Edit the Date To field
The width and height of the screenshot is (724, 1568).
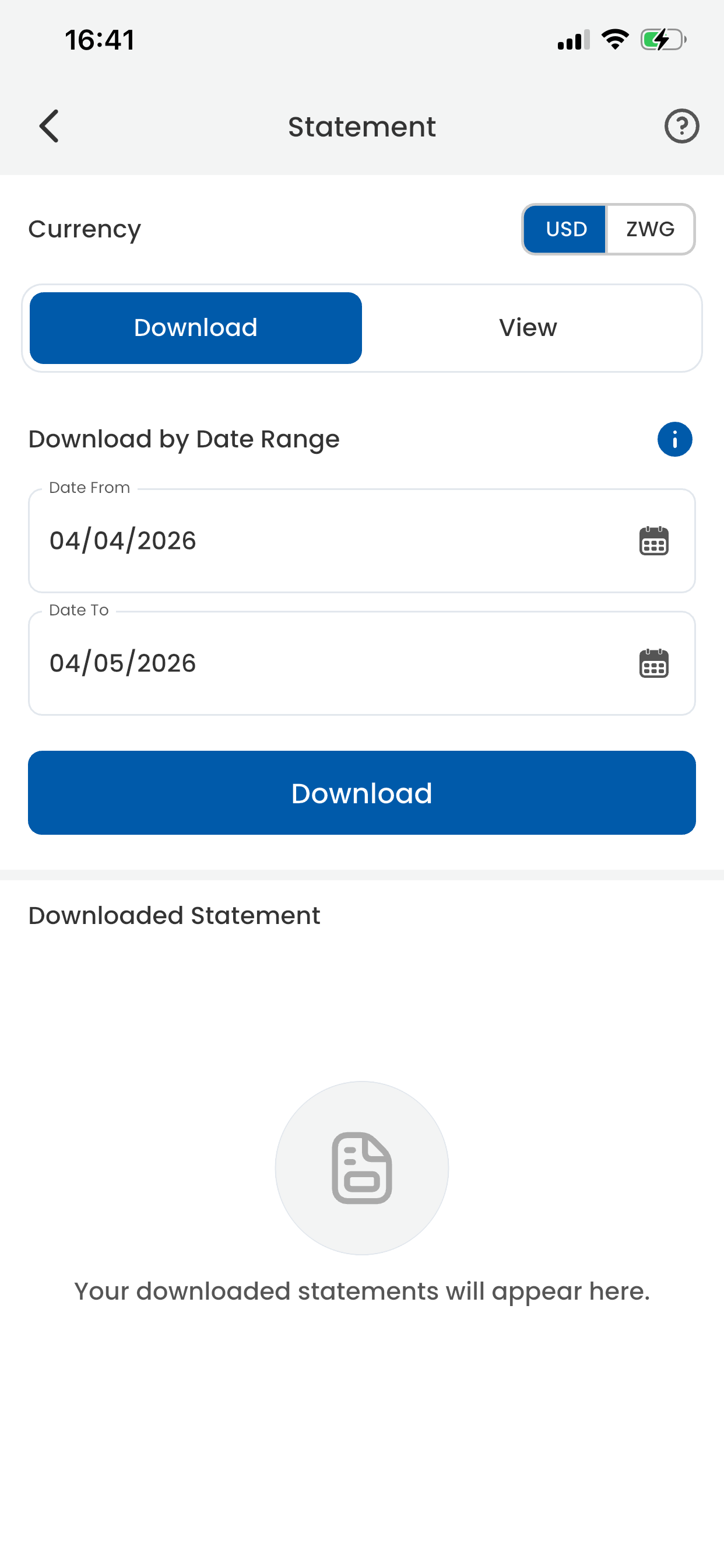pos(361,663)
